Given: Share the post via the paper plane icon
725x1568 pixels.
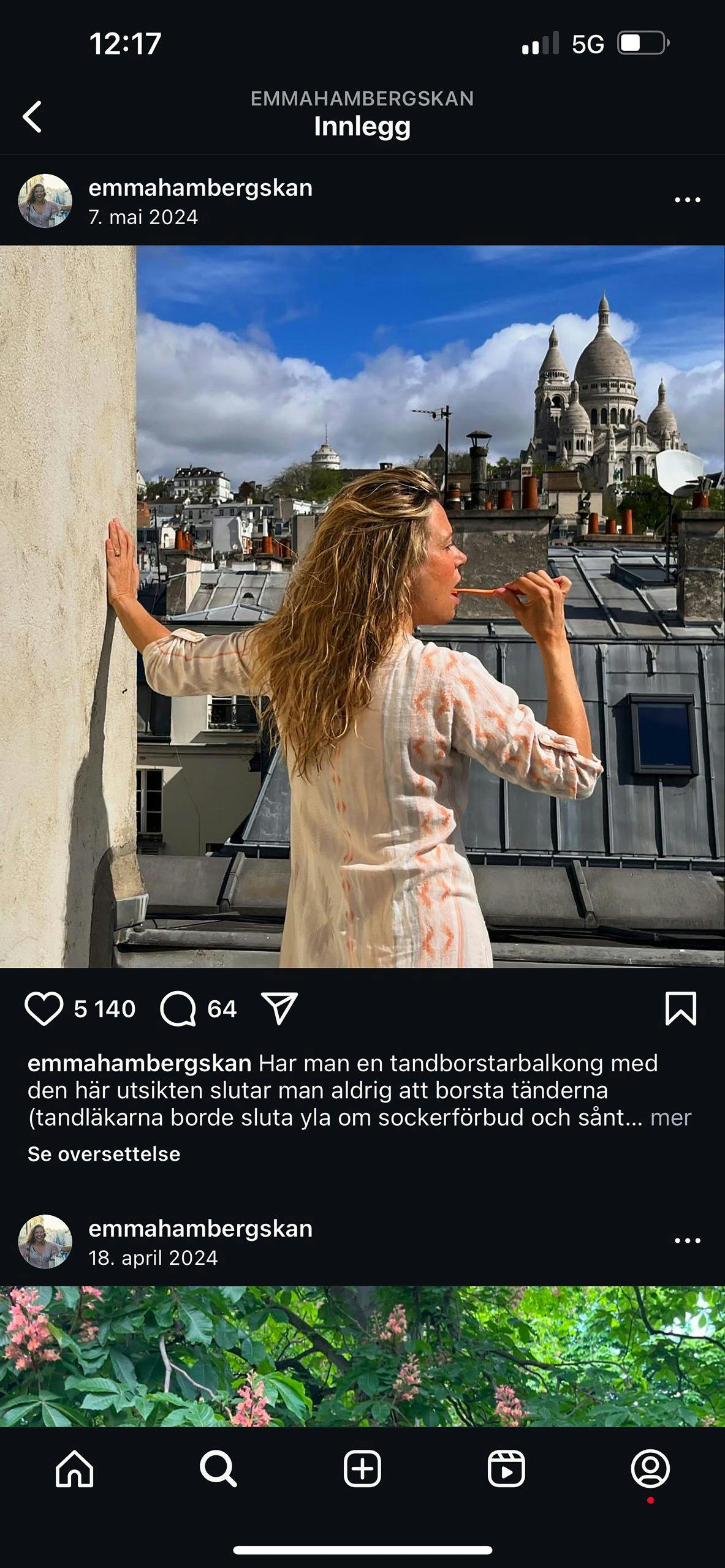Looking at the screenshot, I should click(x=279, y=1009).
